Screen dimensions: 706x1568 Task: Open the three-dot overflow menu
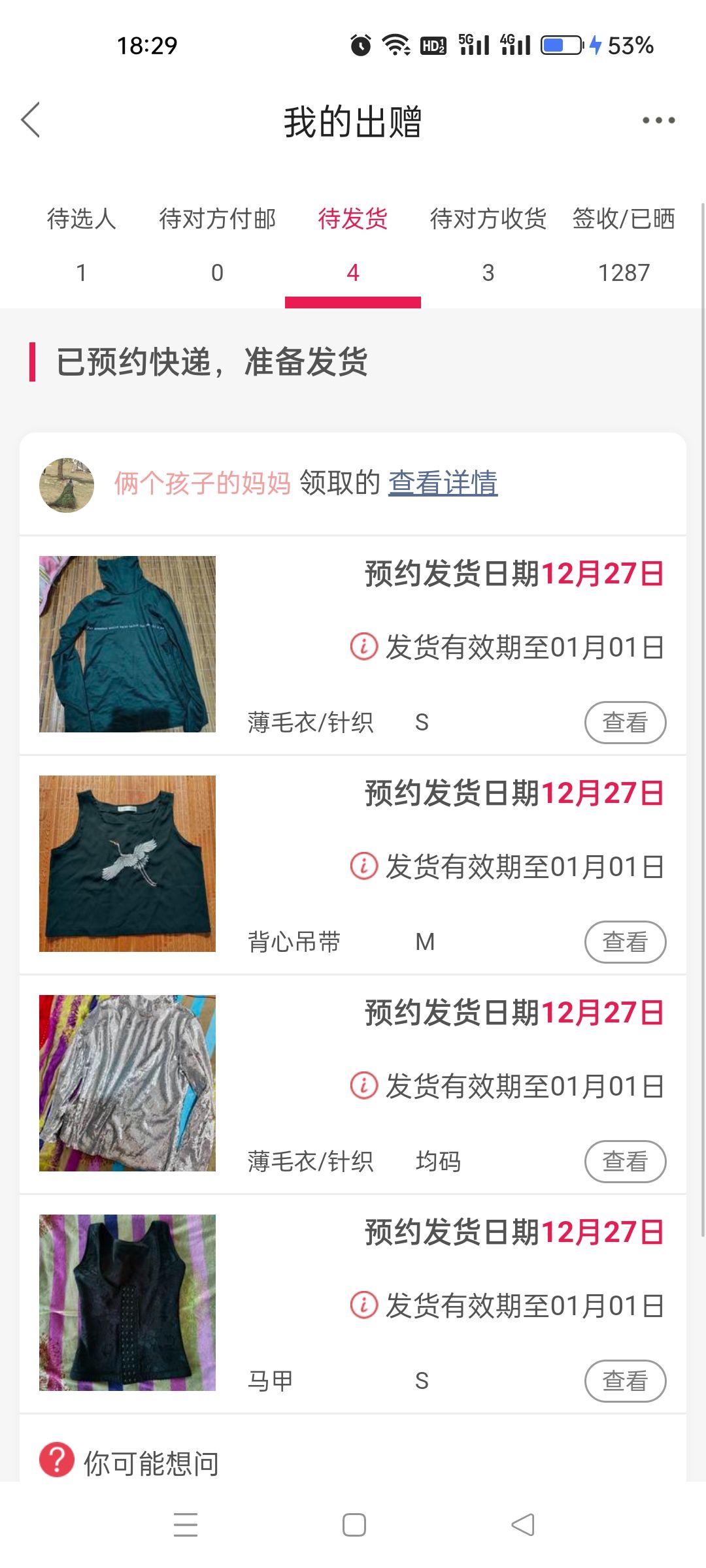pyautogui.click(x=658, y=120)
